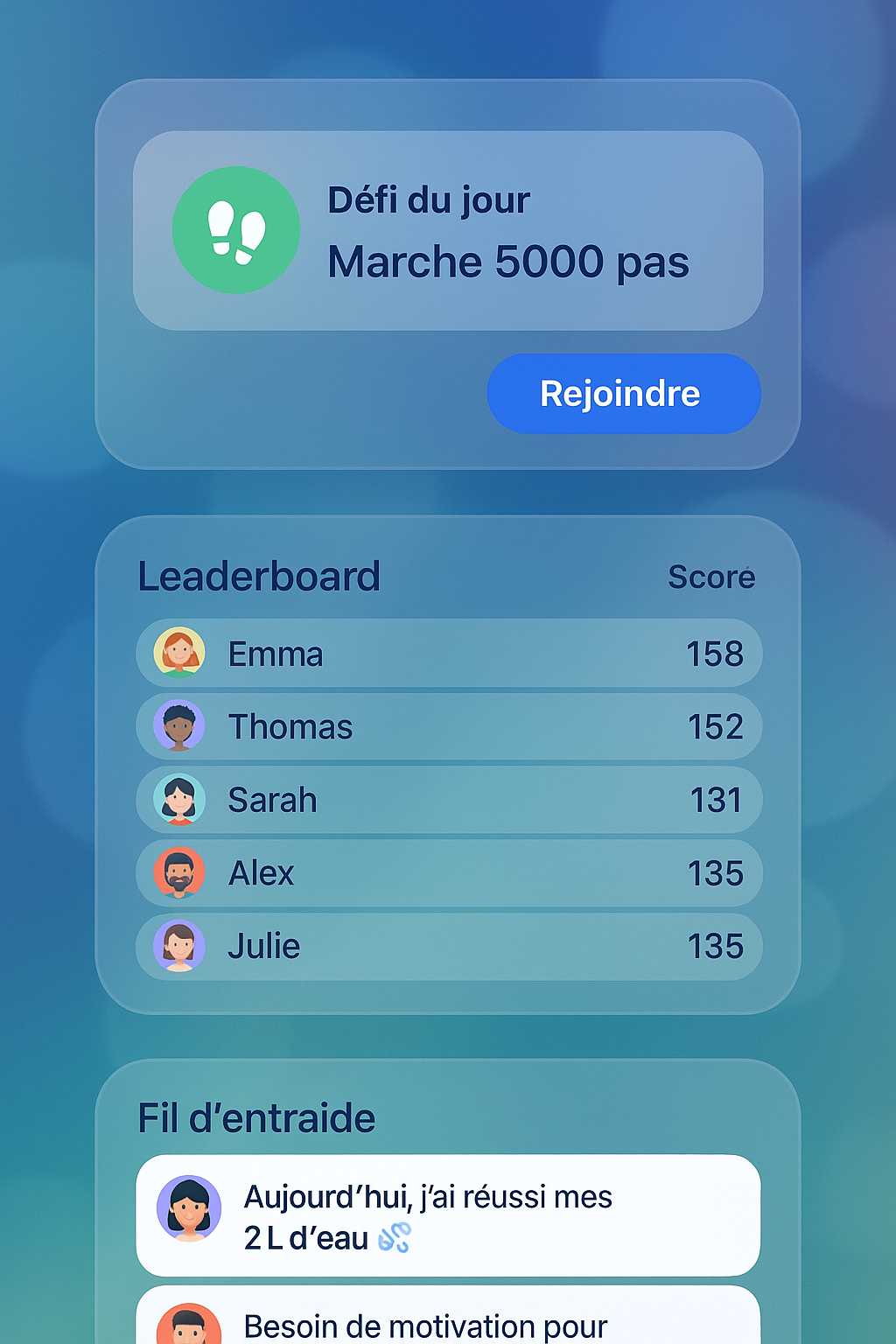Open Alex's red avatar icon
This screenshot has width=896, height=1344.
[178, 872]
